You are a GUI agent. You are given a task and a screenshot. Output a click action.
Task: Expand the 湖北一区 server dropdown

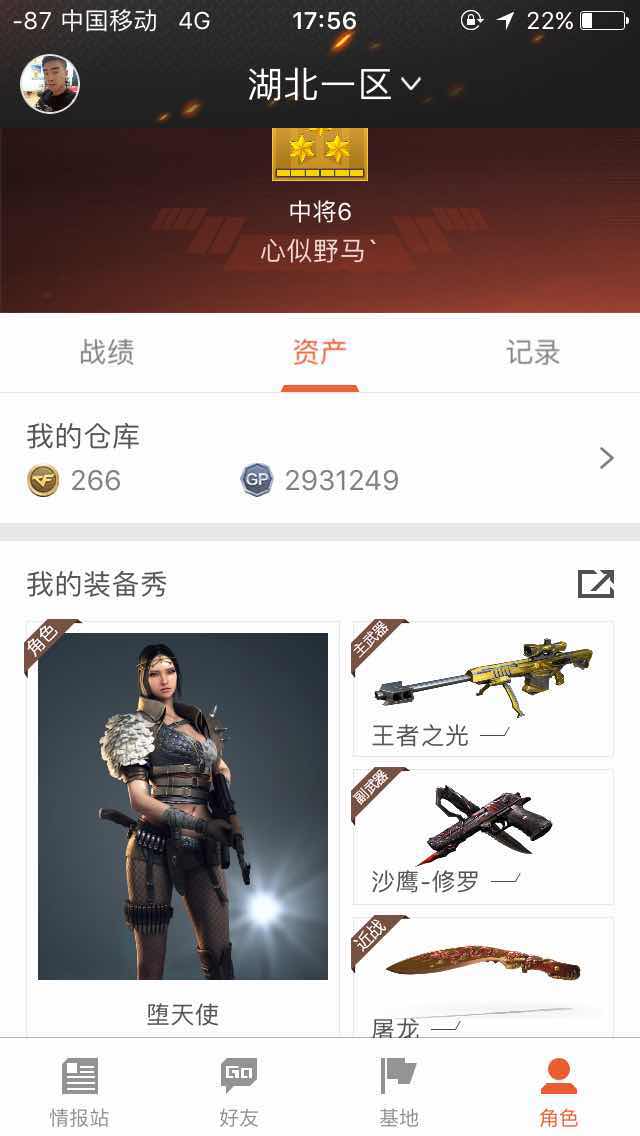click(334, 85)
